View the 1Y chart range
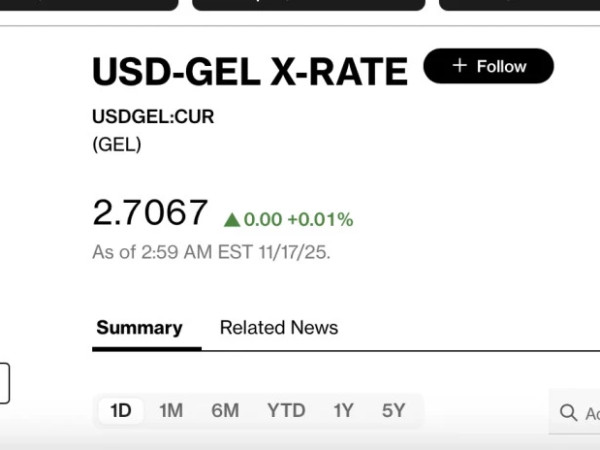Image resolution: width=600 pixels, height=450 pixels. 344,411
